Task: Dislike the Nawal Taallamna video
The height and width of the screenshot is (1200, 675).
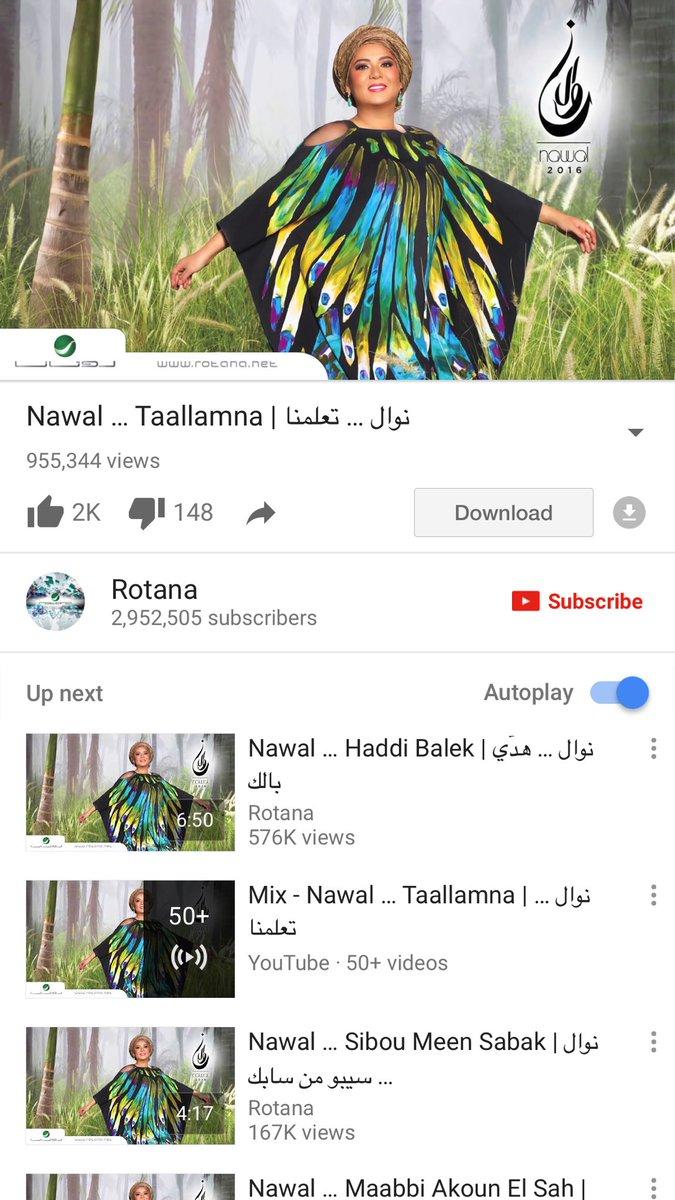Action: (x=147, y=513)
